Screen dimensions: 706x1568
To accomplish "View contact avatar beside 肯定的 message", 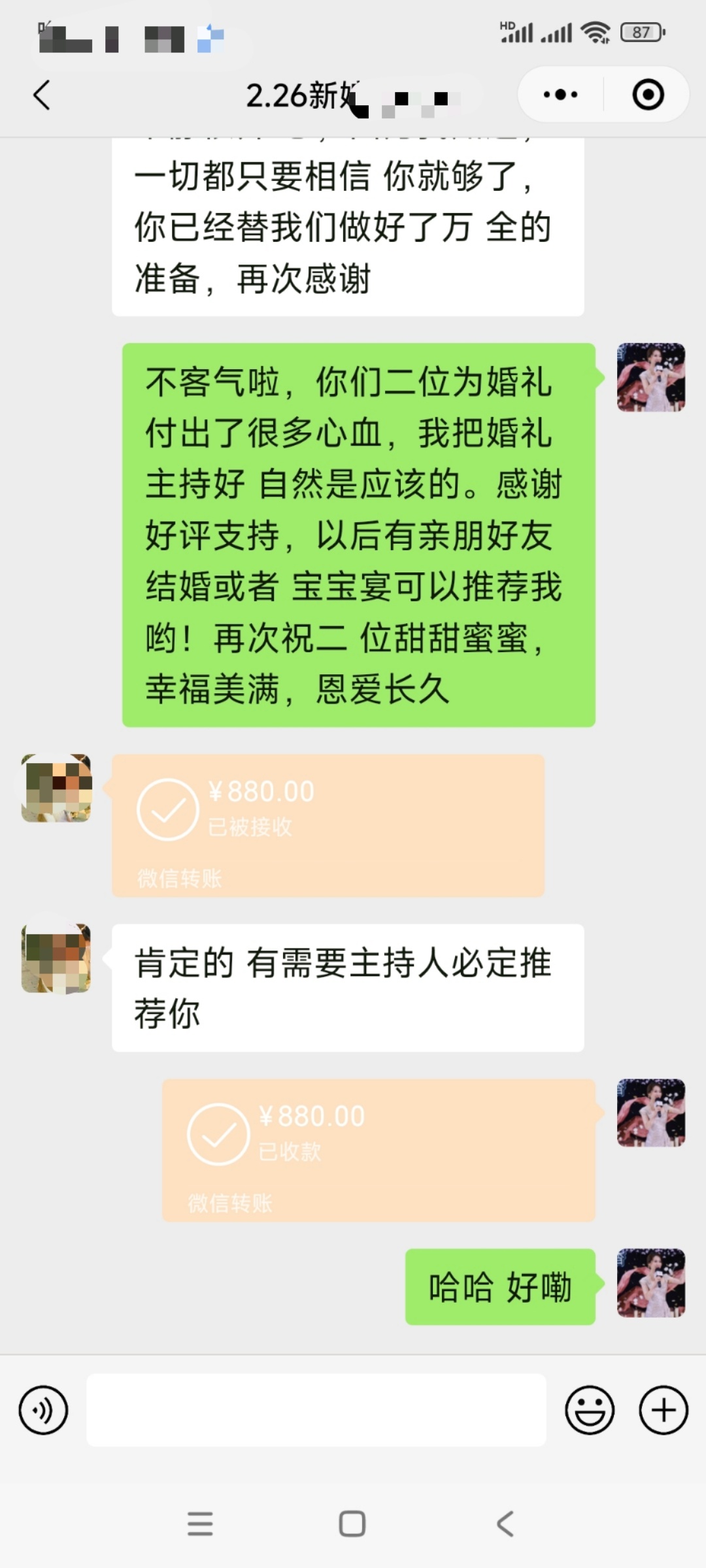I will tap(56, 958).
